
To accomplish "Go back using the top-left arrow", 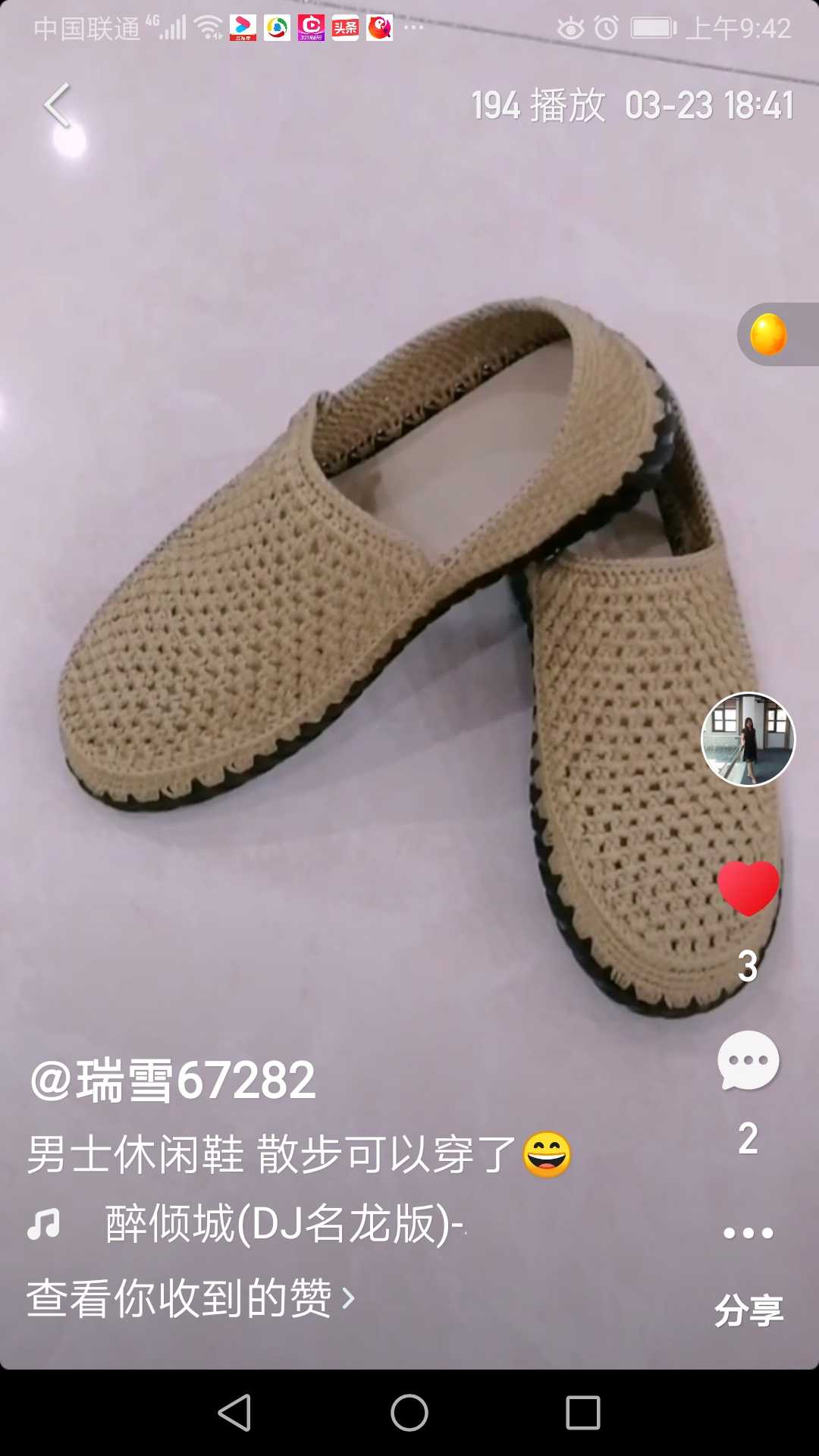I will pyautogui.click(x=58, y=105).
